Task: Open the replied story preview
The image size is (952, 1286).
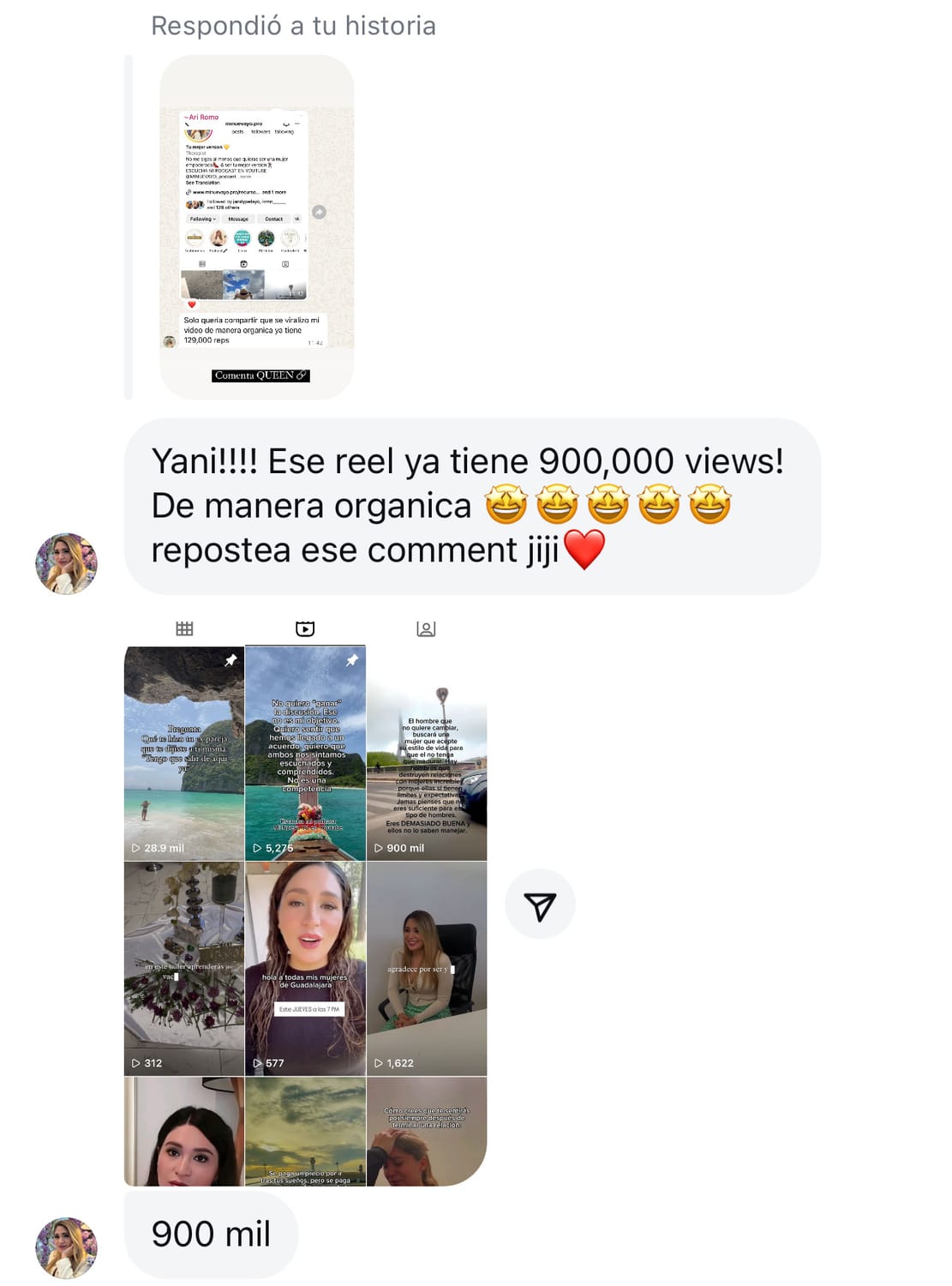Action: (256, 226)
